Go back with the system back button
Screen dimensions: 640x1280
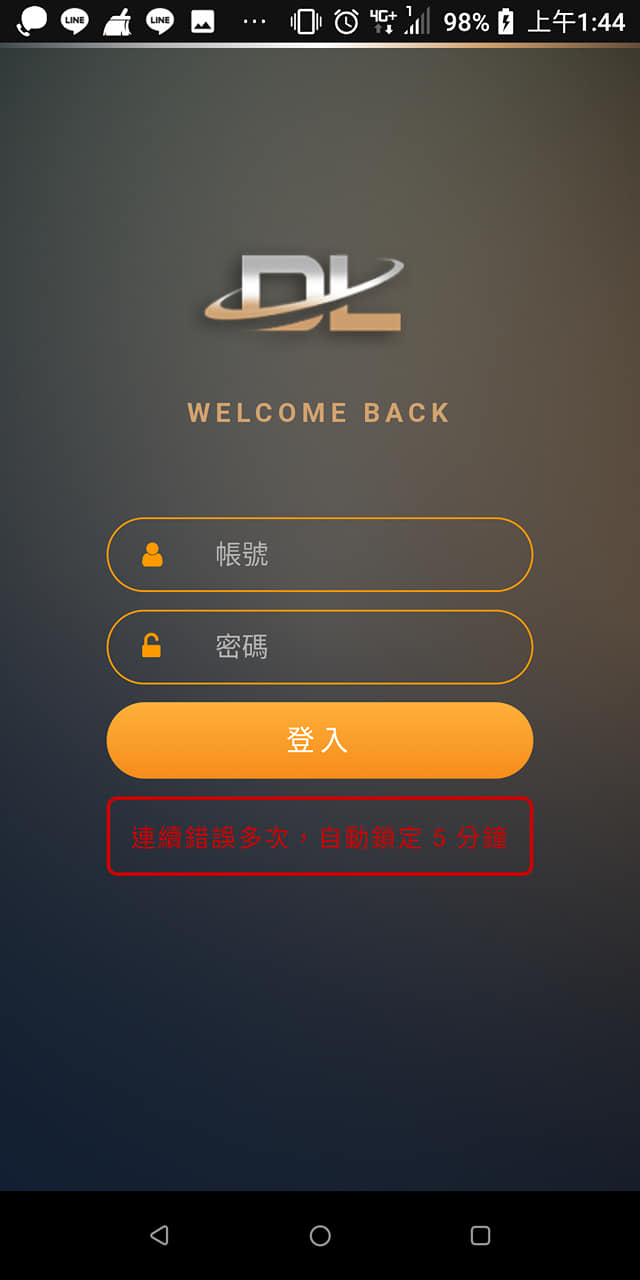point(159,1235)
